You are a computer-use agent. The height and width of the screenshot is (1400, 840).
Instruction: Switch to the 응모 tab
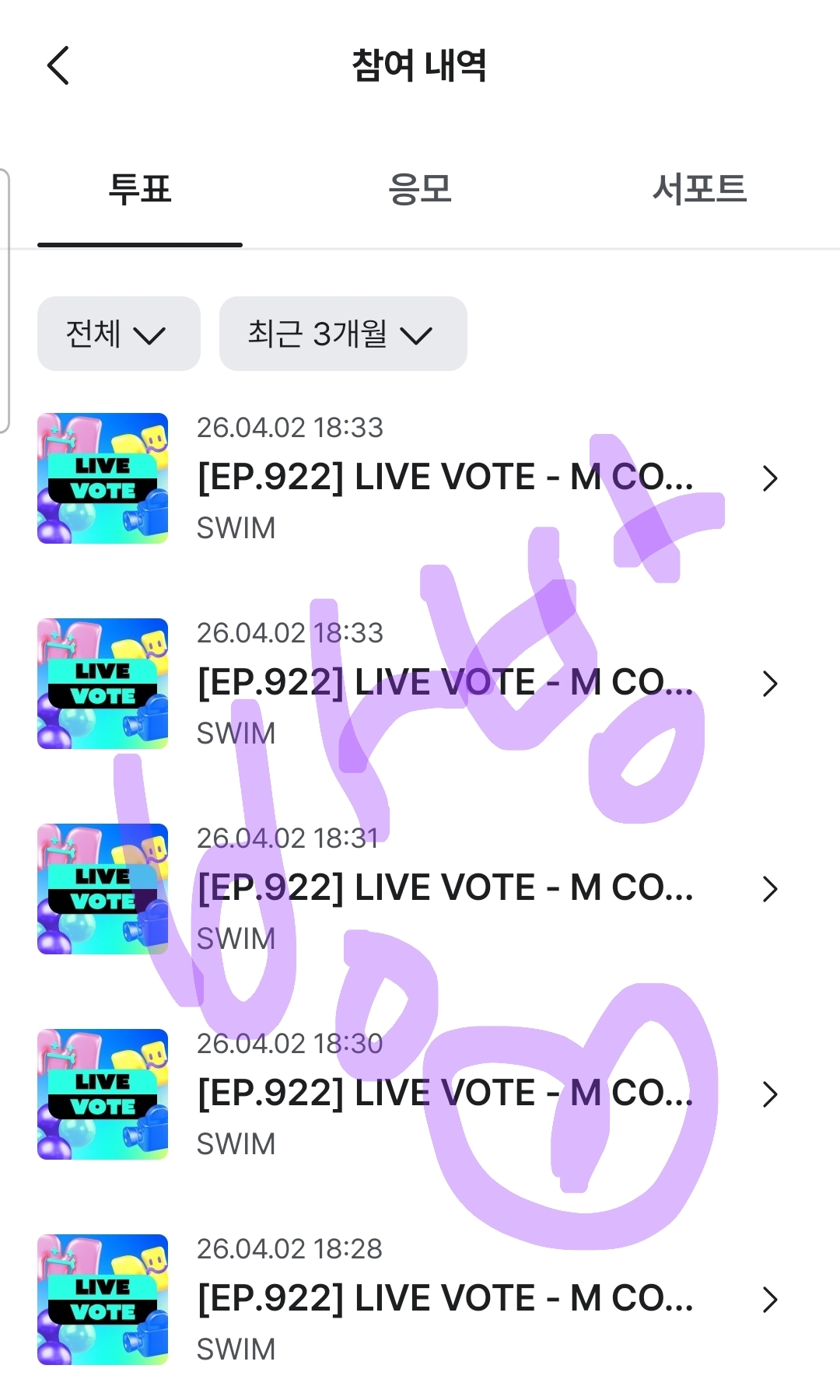[420, 190]
